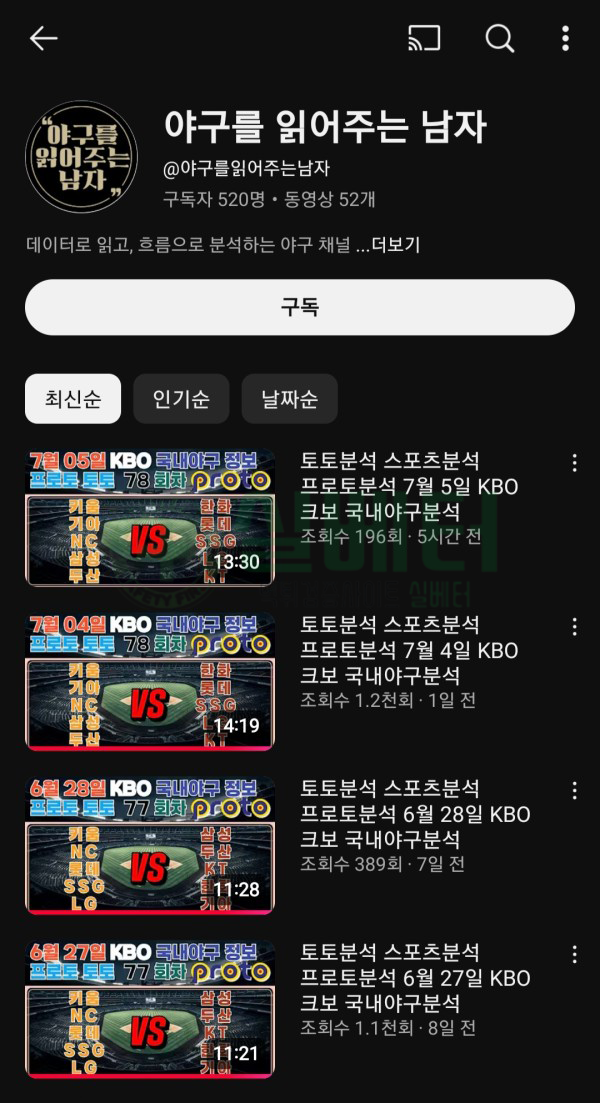This screenshot has height=1103, width=600.
Task: Open the top overflow menu
Action: point(565,39)
